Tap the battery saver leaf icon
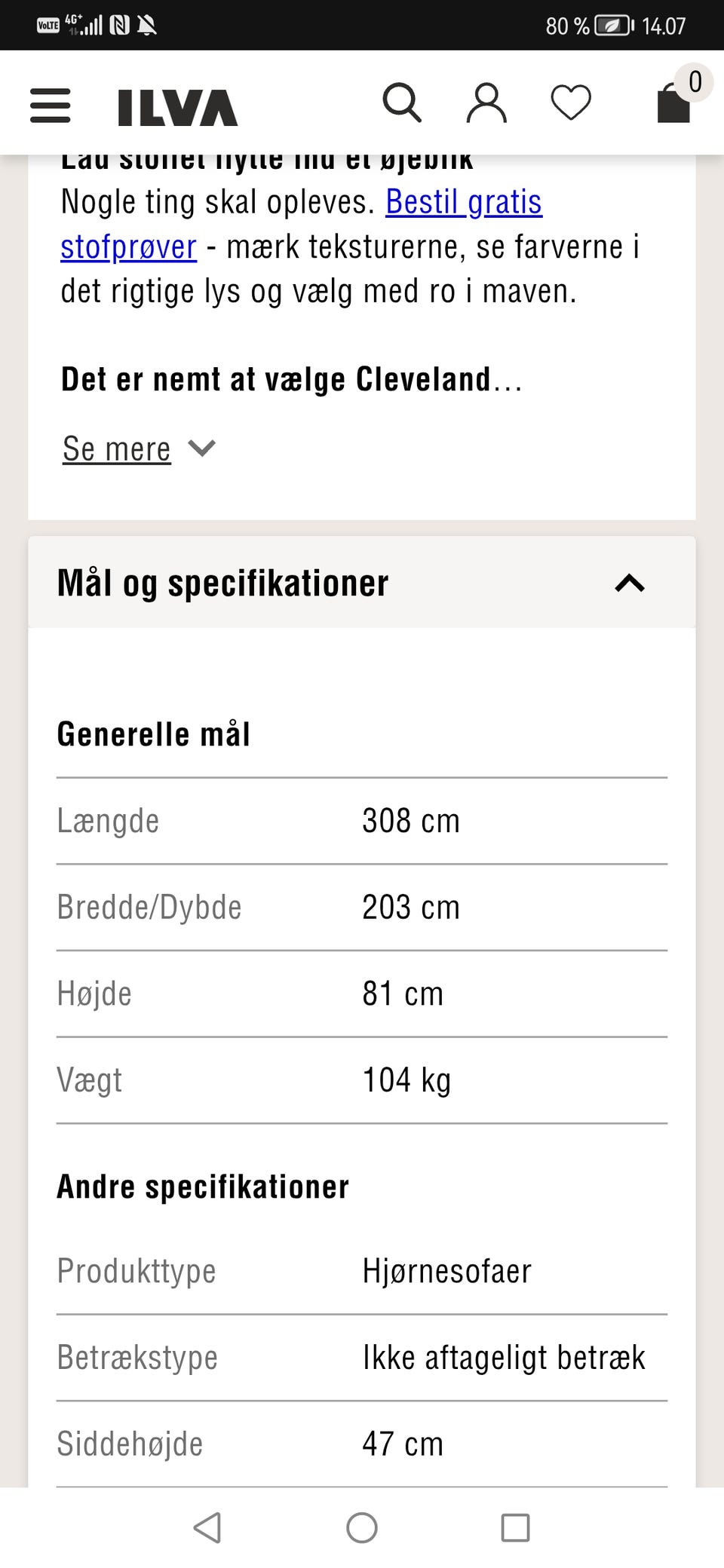 coord(609,24)
